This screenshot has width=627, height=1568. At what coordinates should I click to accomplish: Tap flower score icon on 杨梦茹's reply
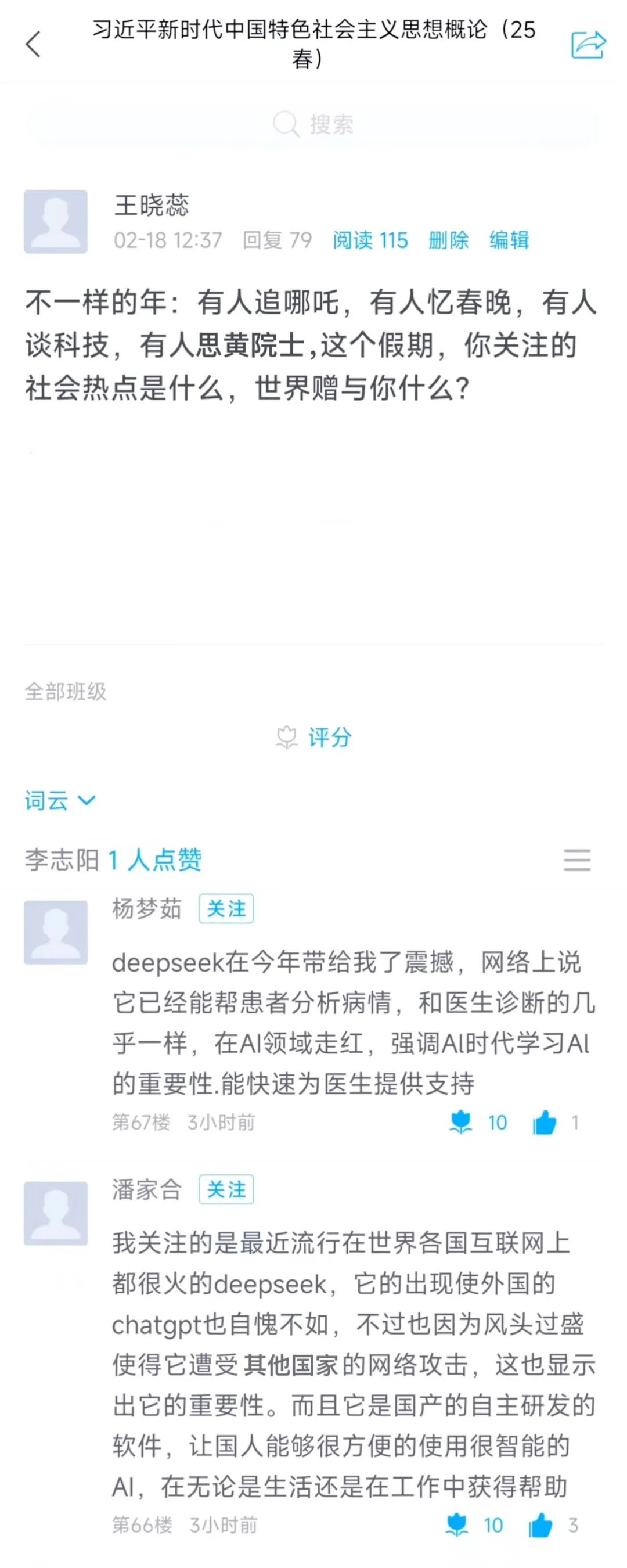461,1123
